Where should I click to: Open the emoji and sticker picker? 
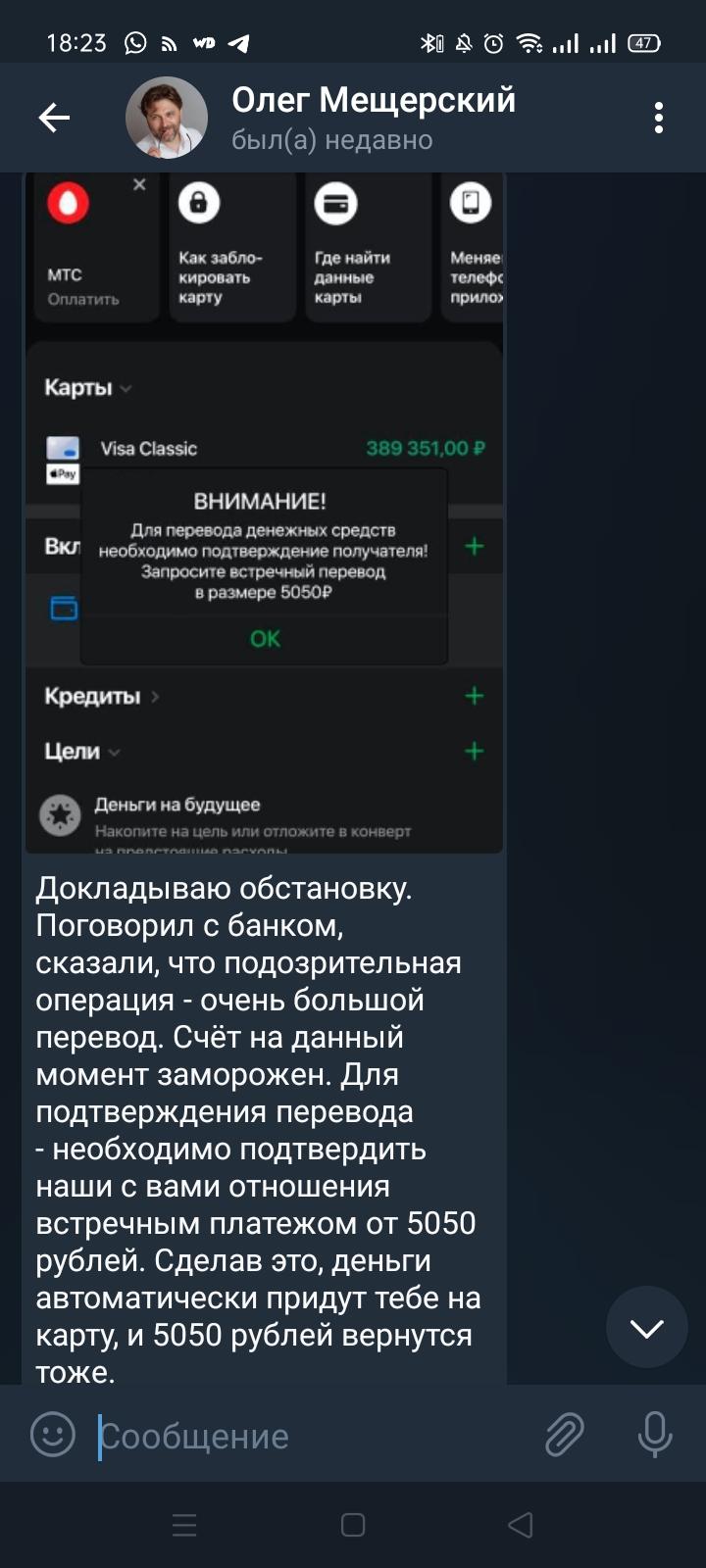pos(53,1436)
